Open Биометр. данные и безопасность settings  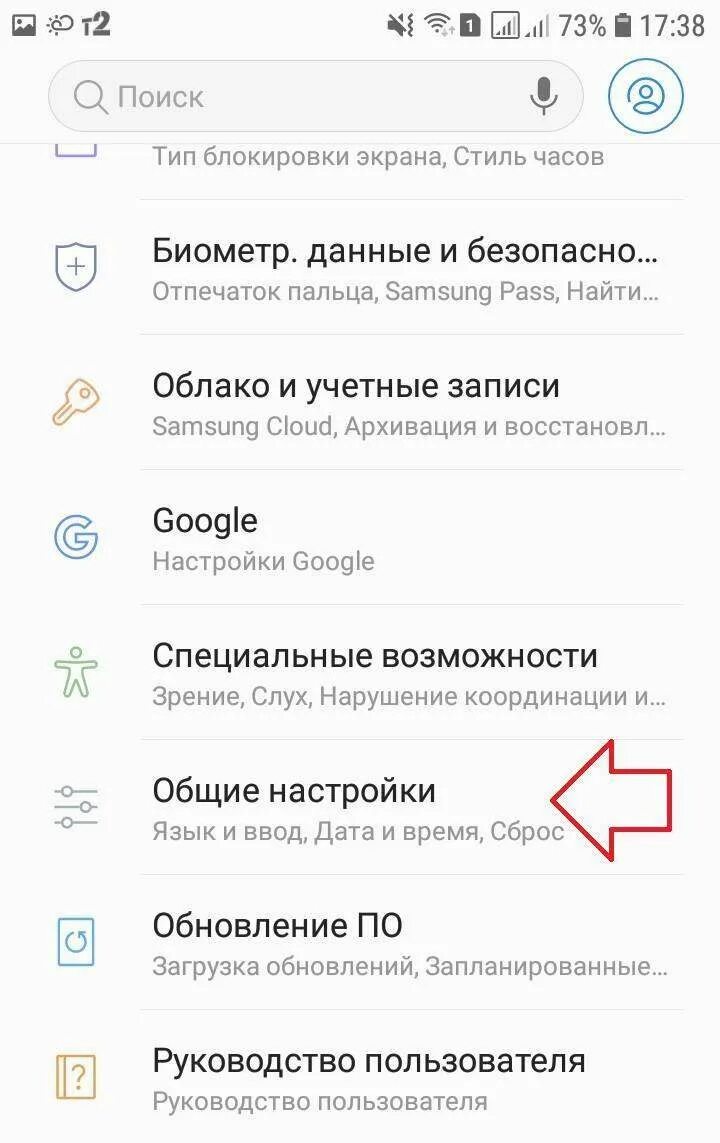point(360,267)
